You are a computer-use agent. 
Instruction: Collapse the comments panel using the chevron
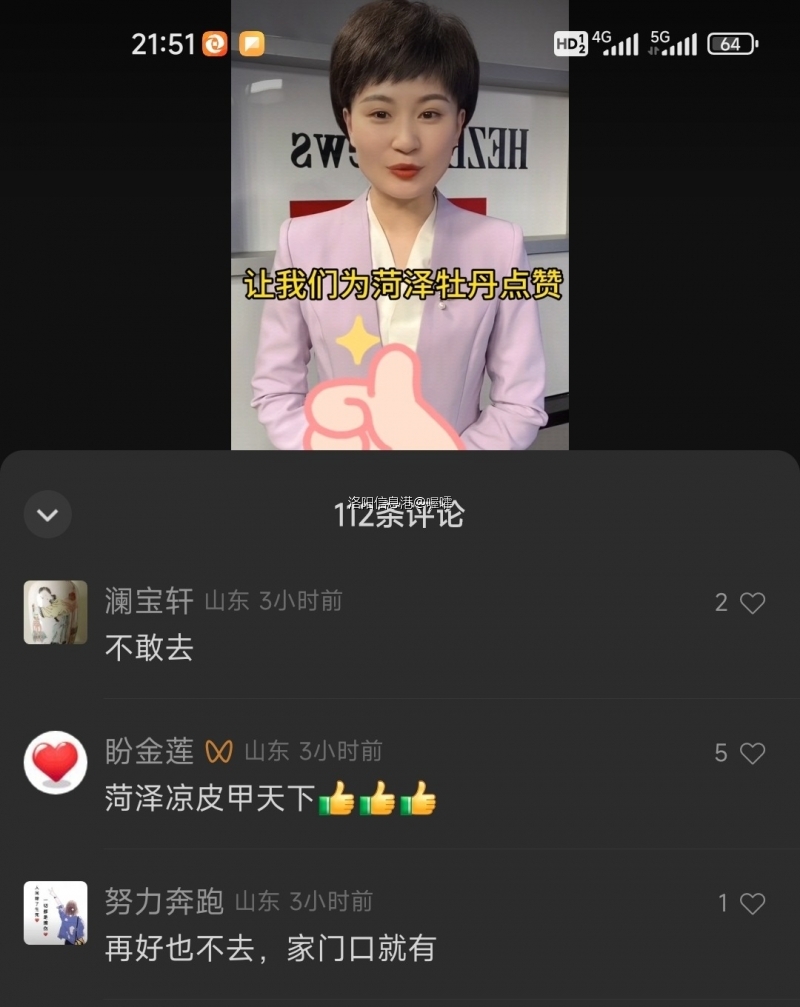point(47,514)
